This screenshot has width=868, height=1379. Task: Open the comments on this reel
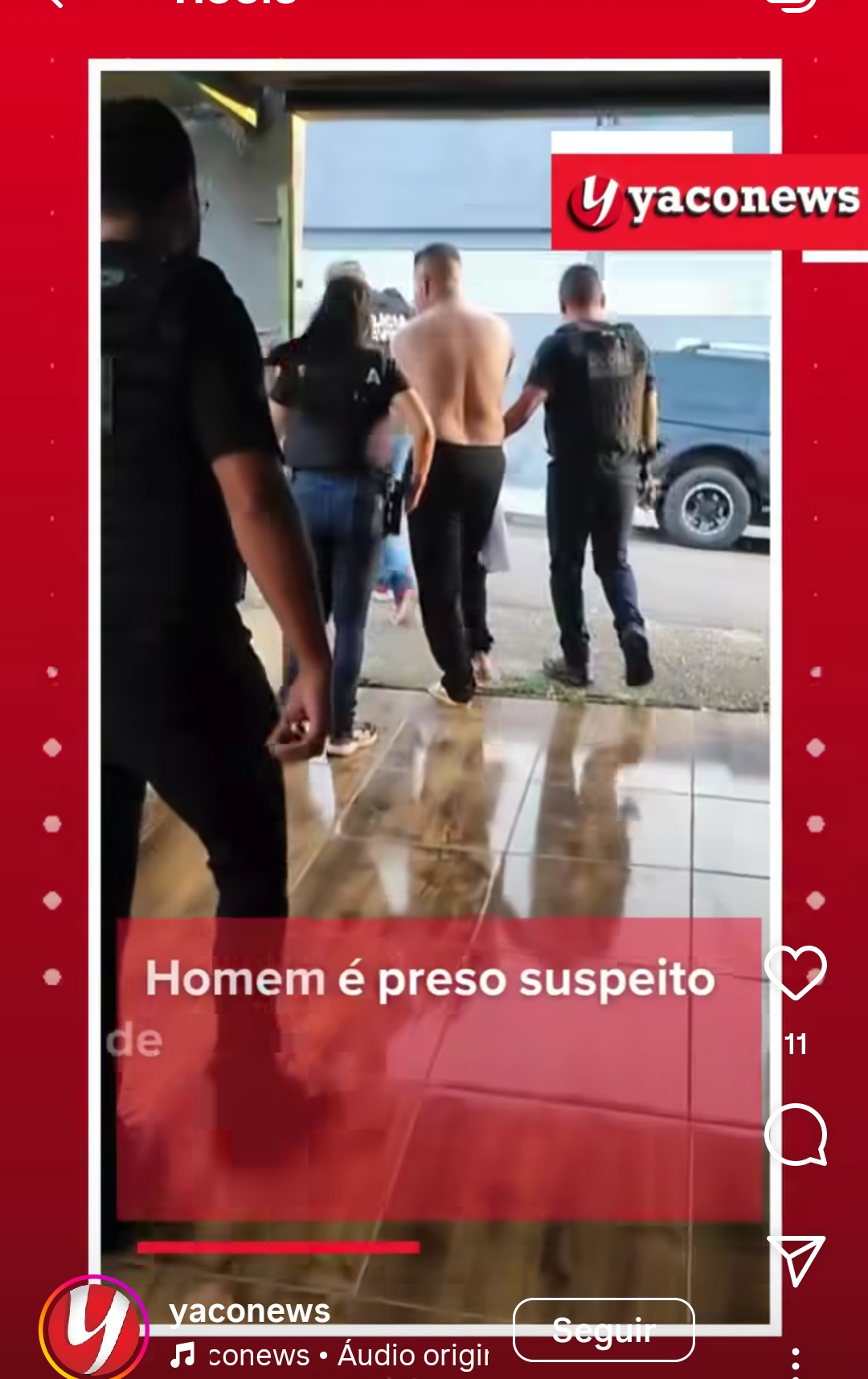(x=796, y=1135)
